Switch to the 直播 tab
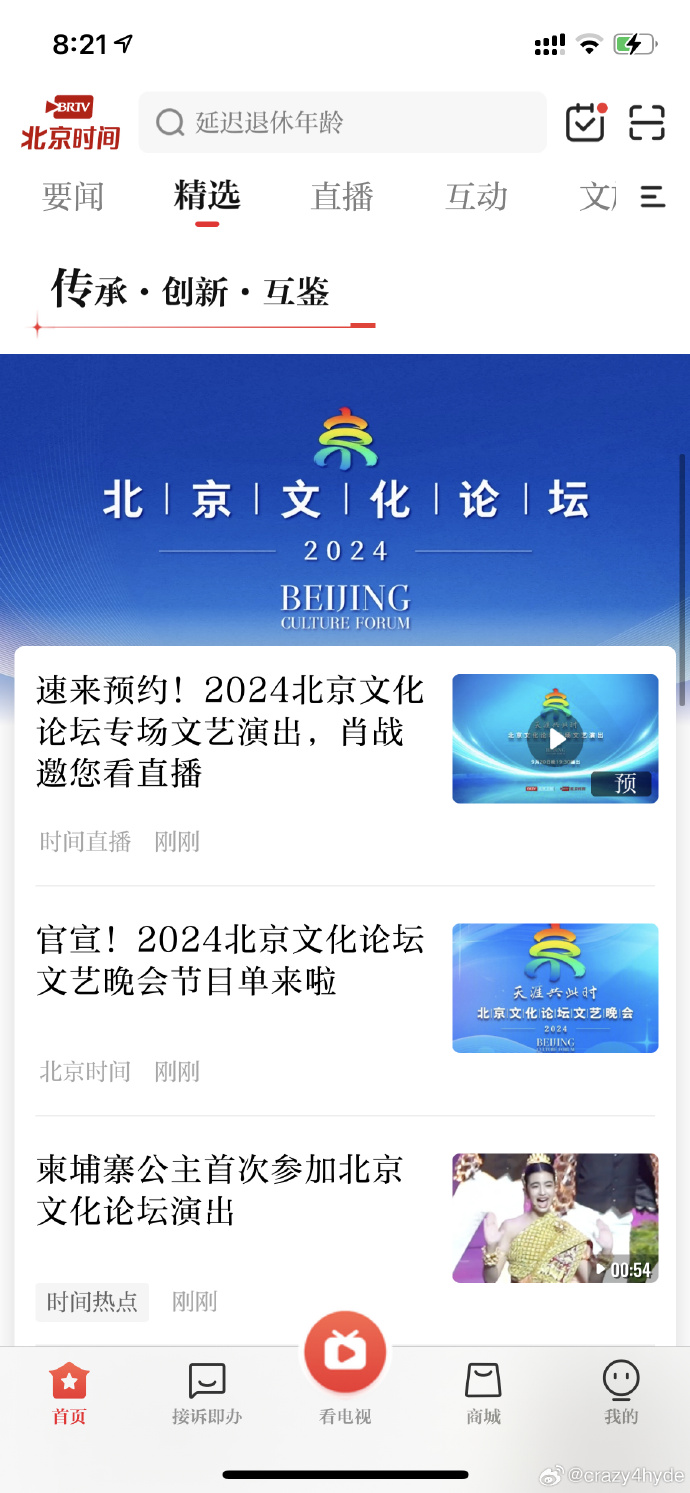Image resolution: width=690 pixels, height=1493 pixels. pyautogui.click(x=342, y=197)
